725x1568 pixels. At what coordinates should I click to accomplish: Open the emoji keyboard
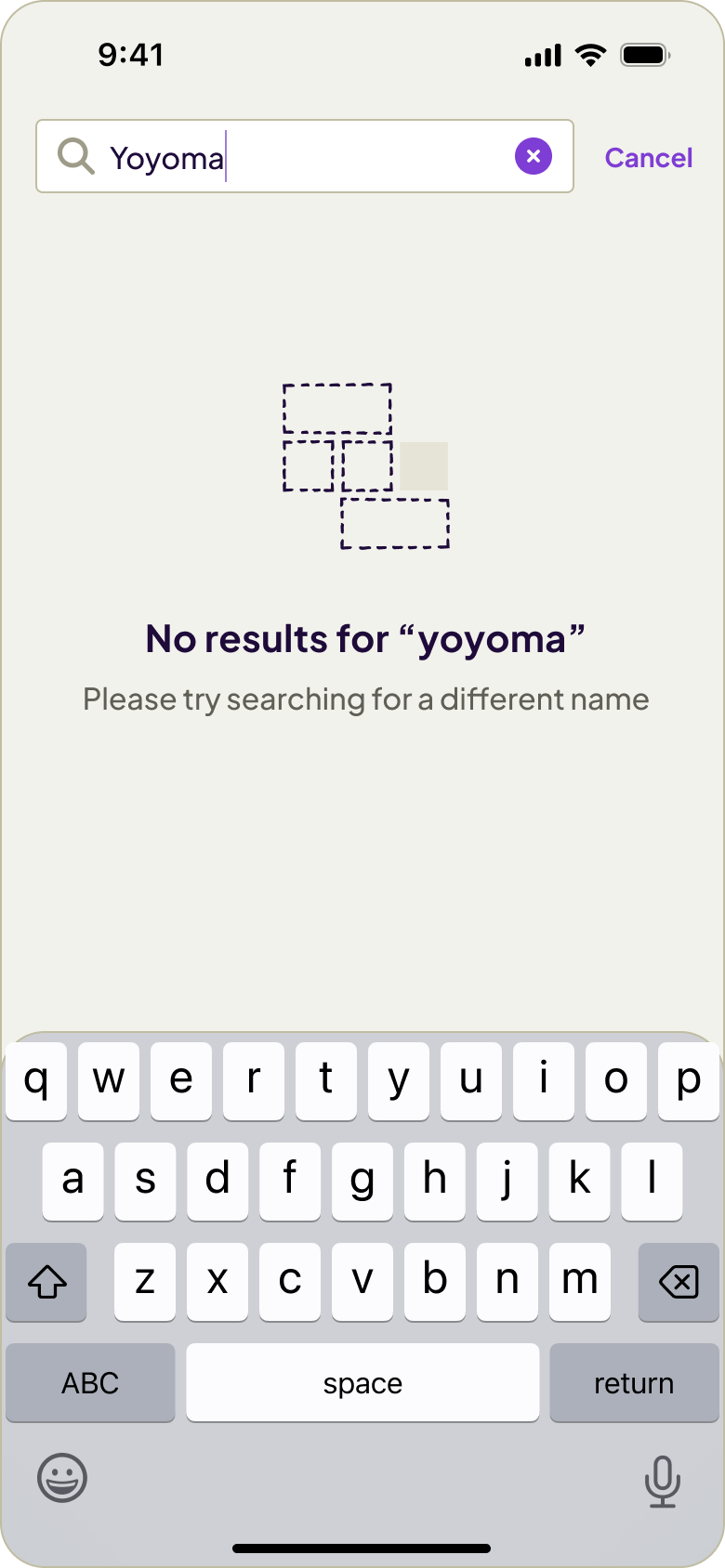click(x=62, y=1478)
